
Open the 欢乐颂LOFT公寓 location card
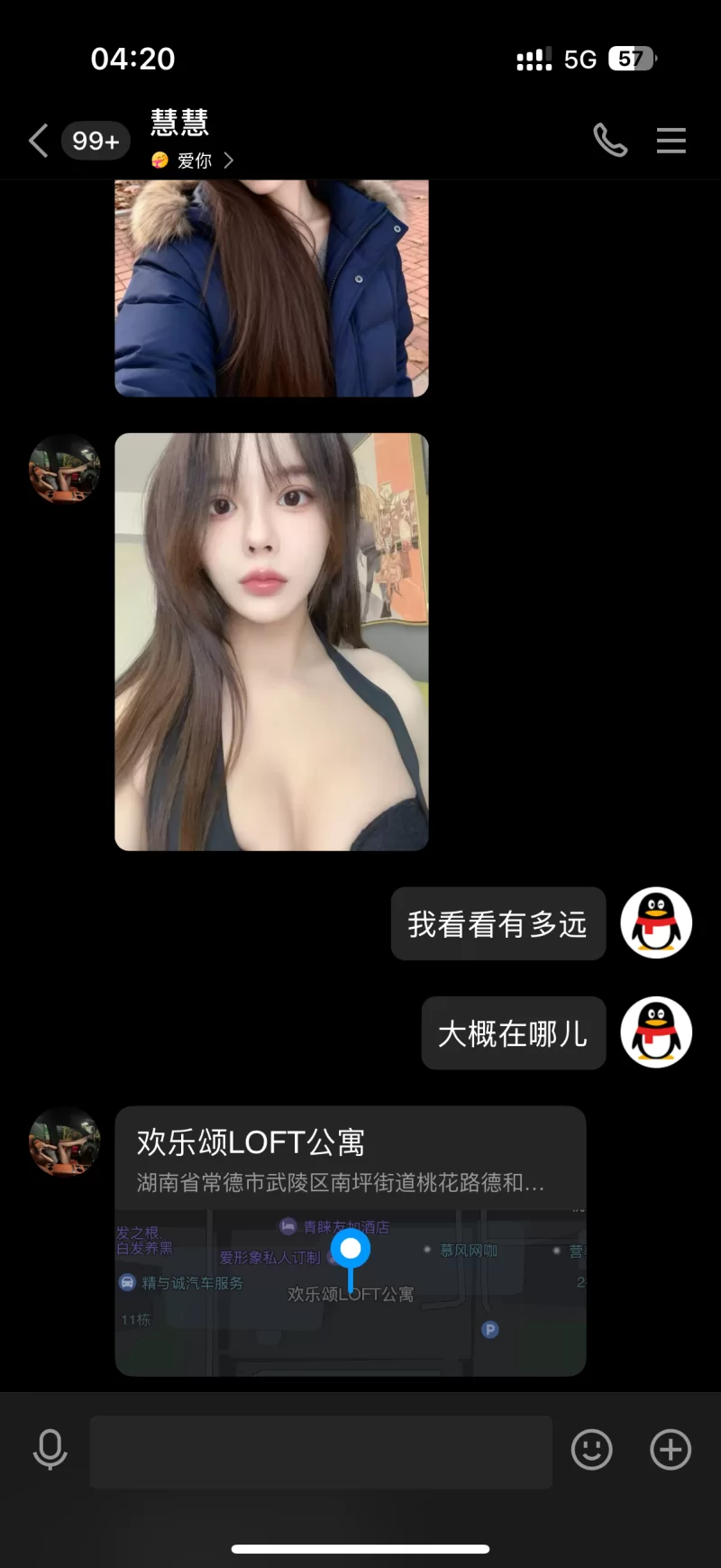coord(350,1240)
